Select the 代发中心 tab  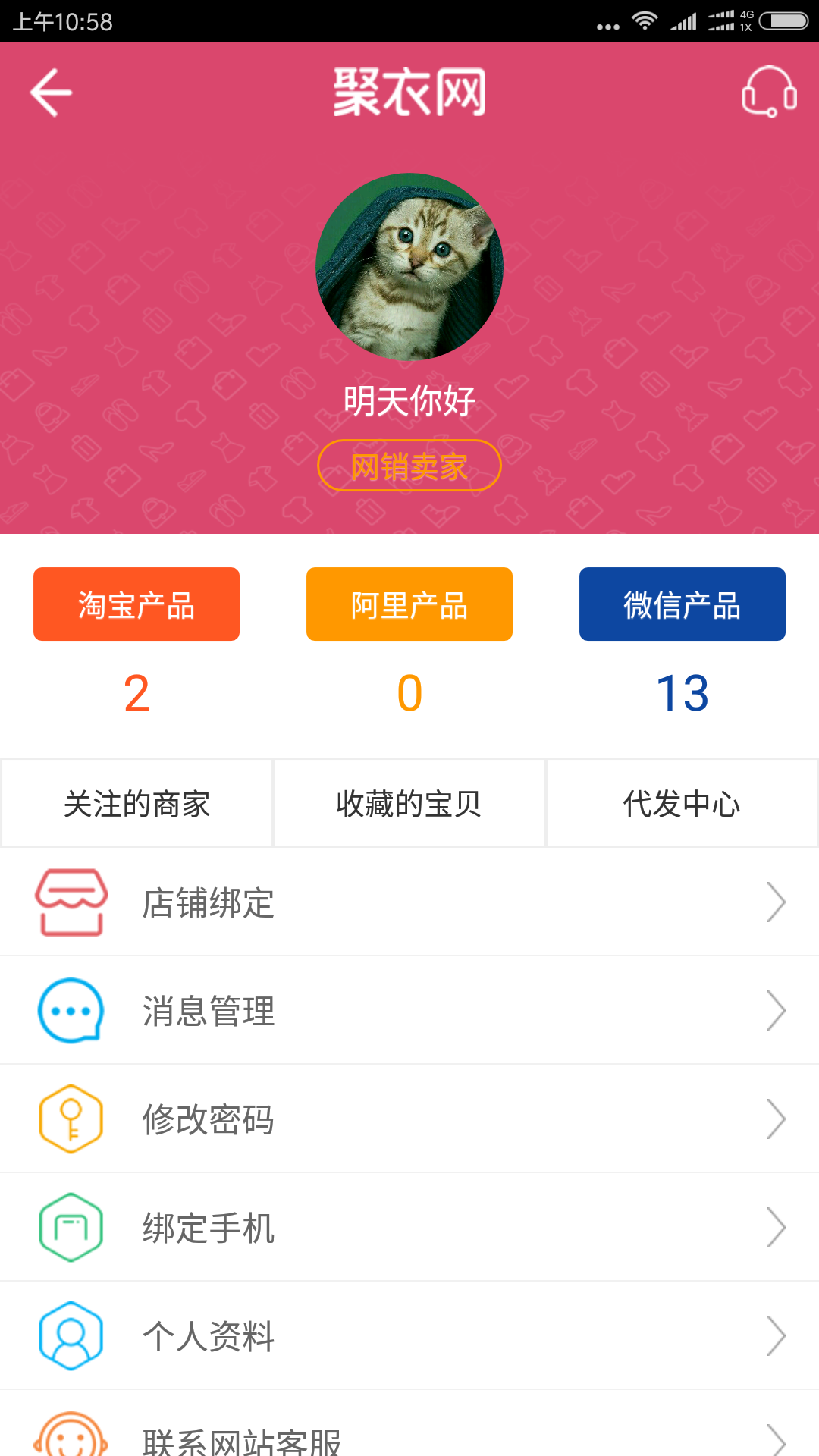[681, 802]
